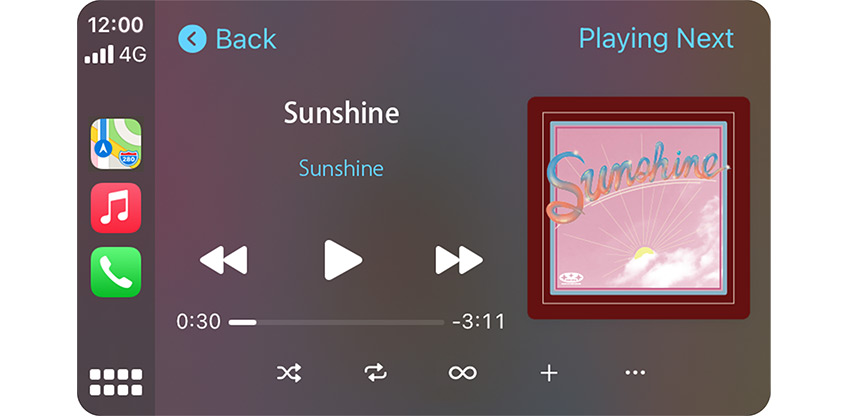Open the Maps app

pyautogui.click(x=116, y=144)
